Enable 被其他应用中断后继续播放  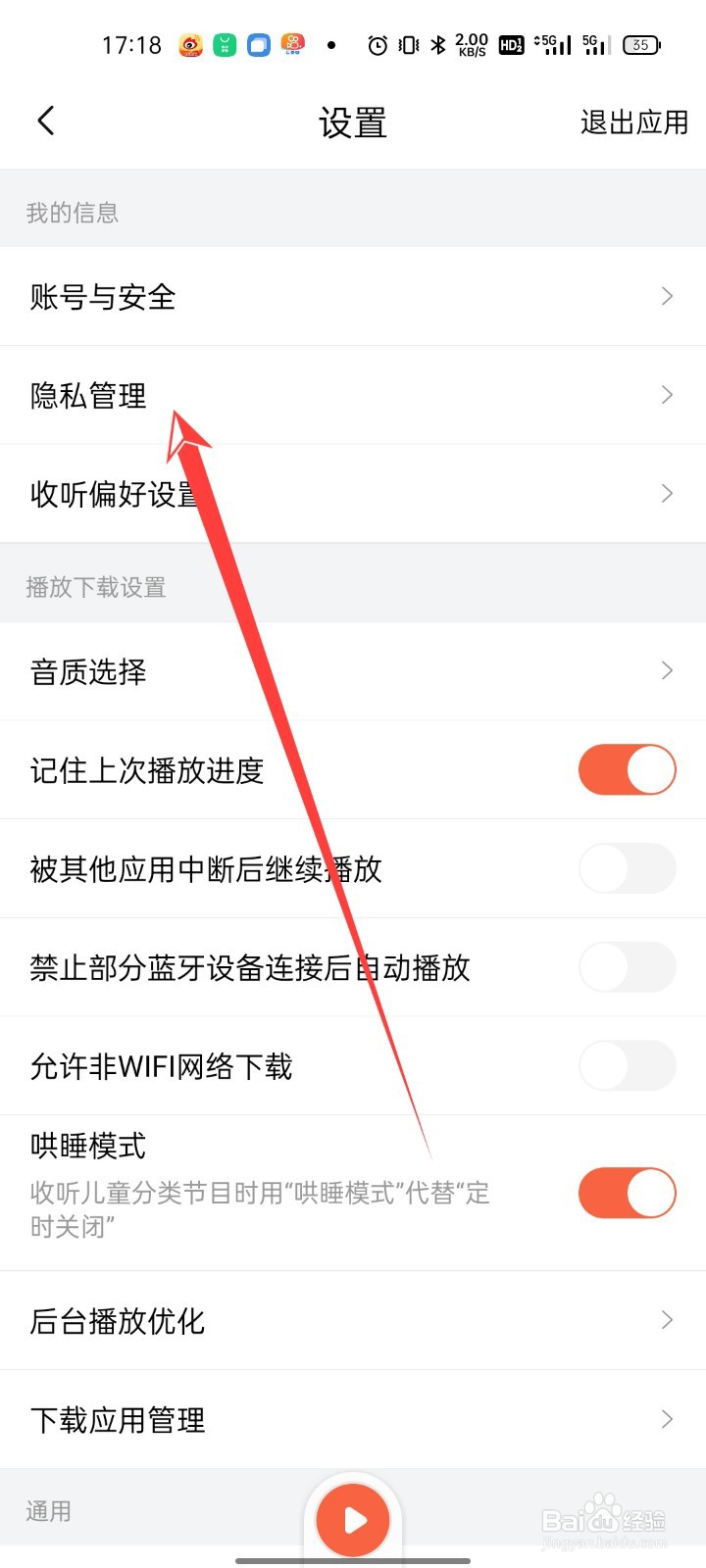627,869
